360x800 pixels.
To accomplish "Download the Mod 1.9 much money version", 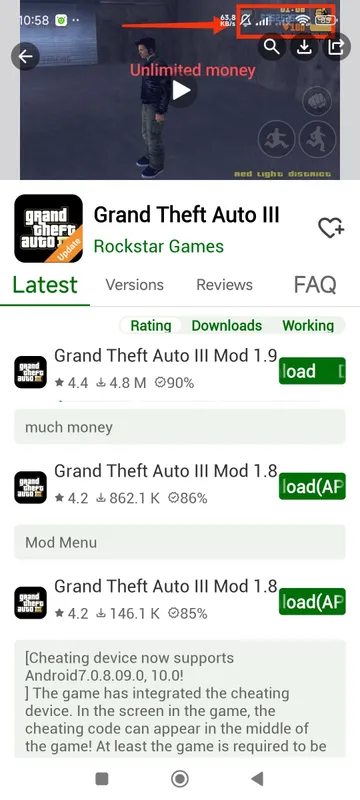I will click(x=312, y=371).
